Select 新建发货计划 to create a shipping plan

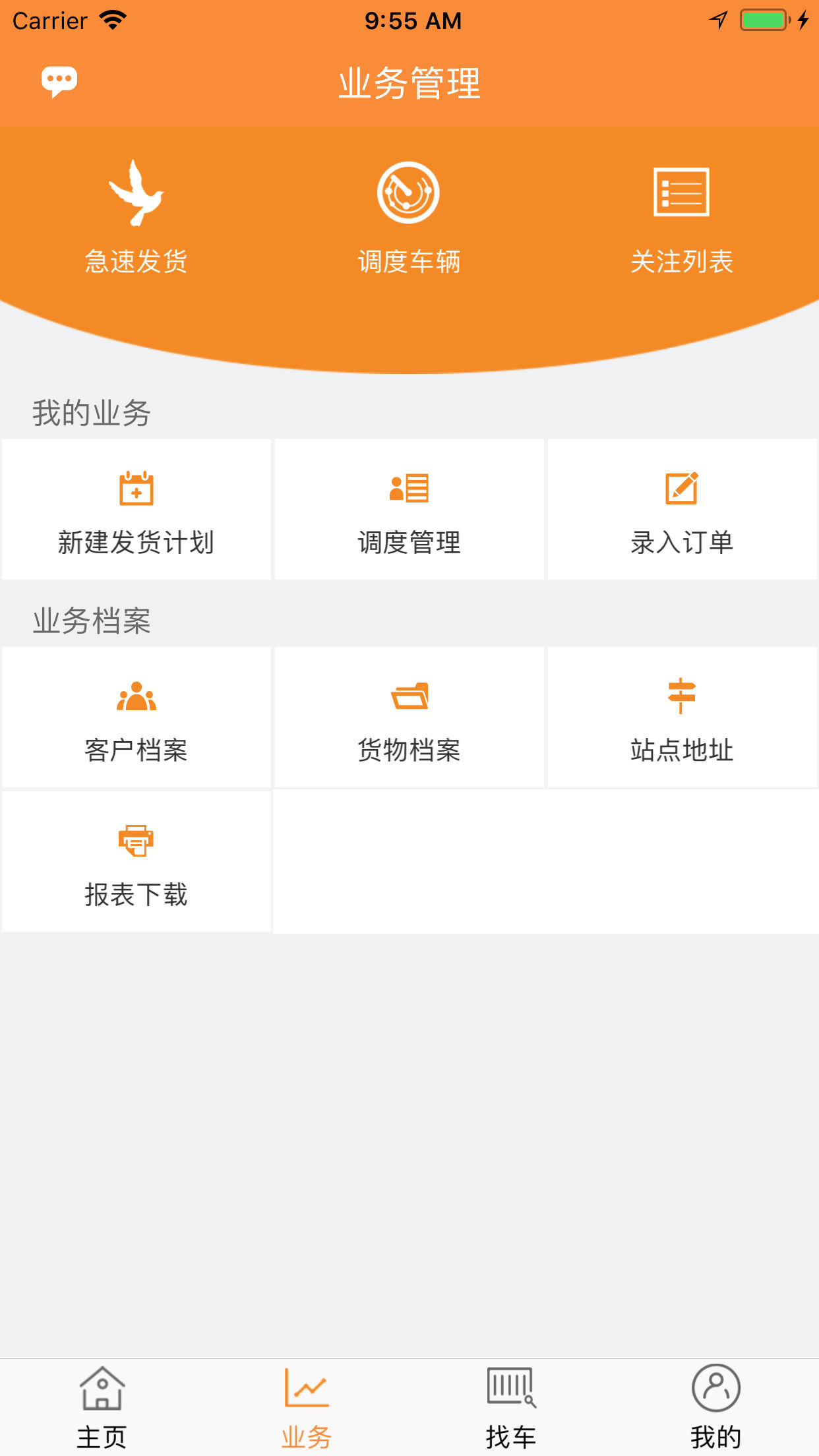click(x=136, y=510)
